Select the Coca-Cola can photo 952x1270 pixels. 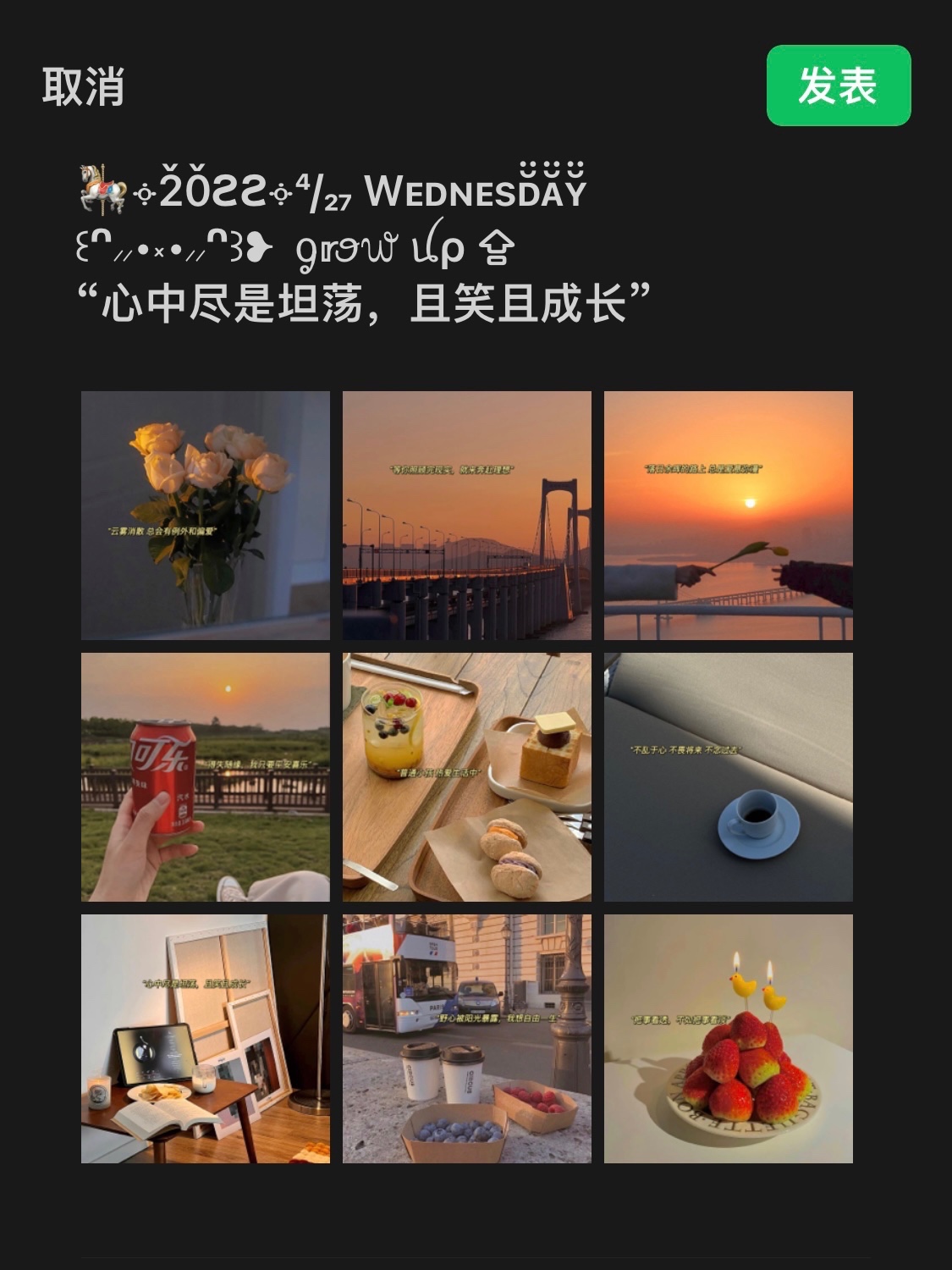coord(206,776)
